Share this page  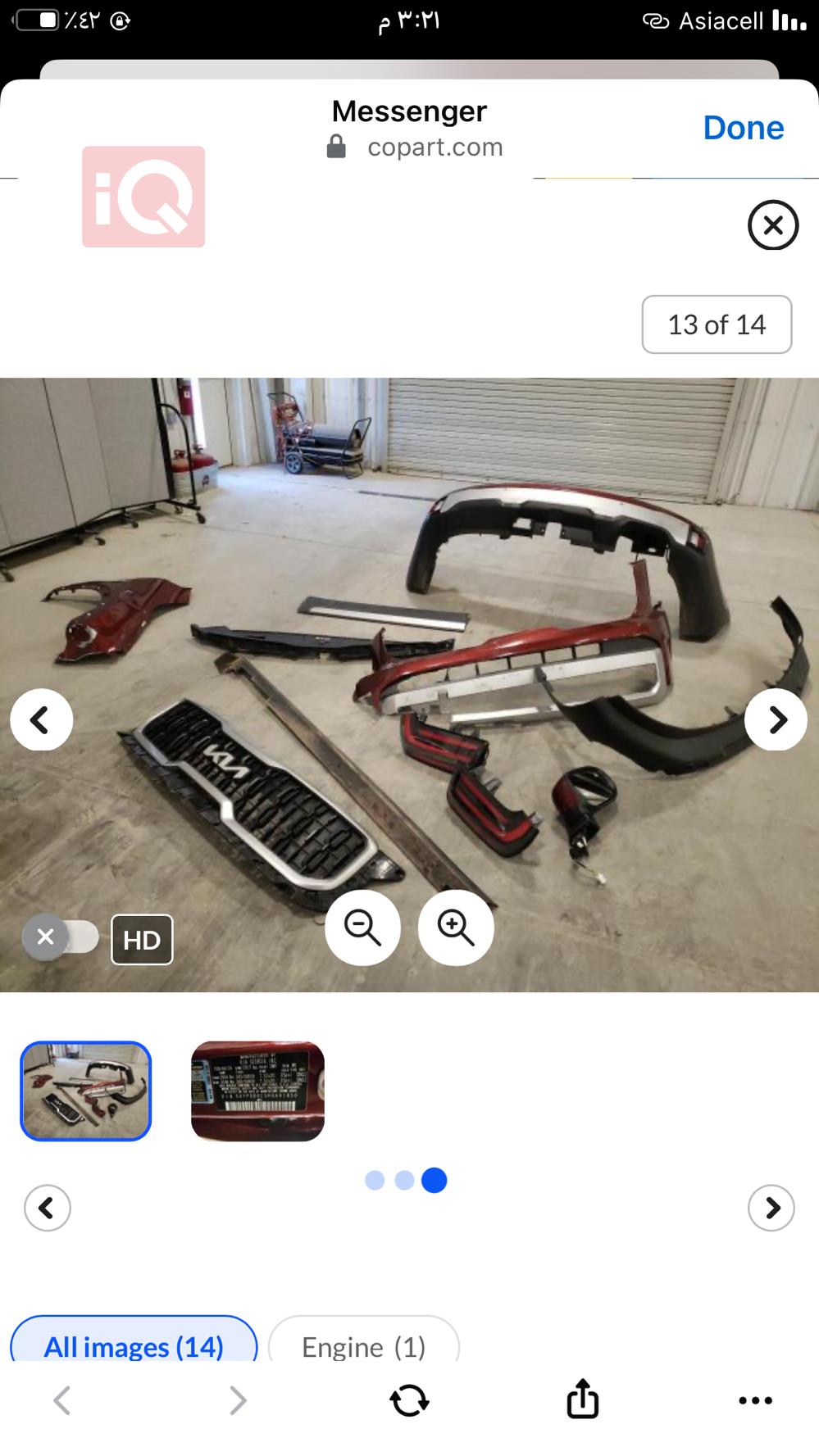(583, 1399)
